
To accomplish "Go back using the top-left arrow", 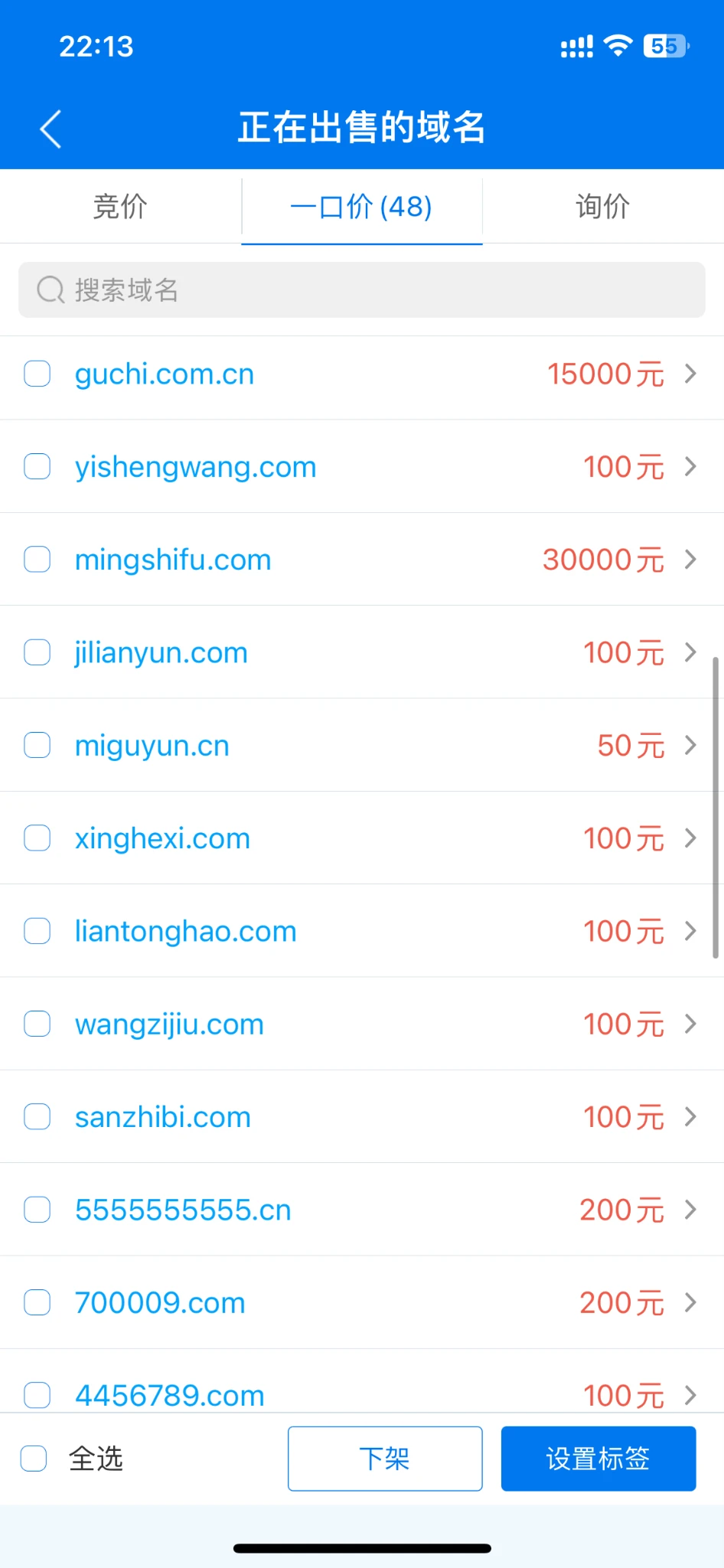I will click(x=51, y=129).
